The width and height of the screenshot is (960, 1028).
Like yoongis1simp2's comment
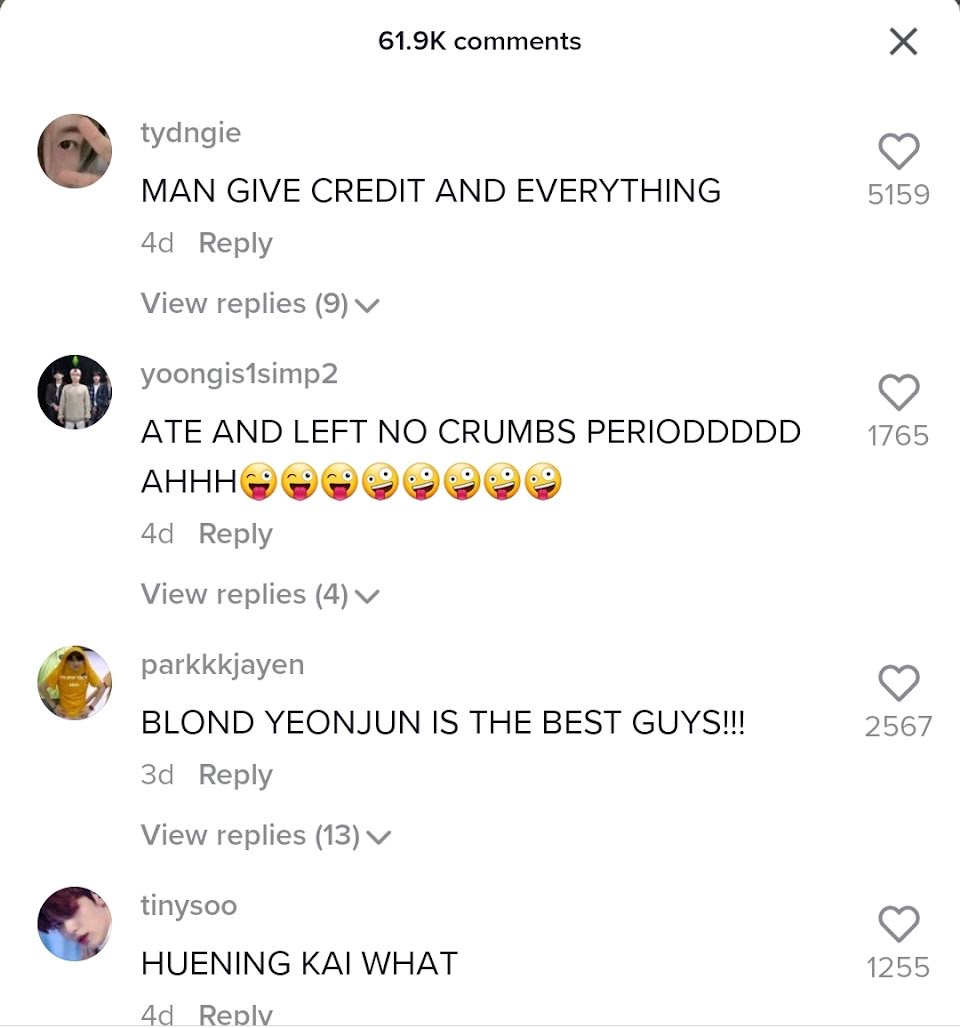tap(898, 392)
